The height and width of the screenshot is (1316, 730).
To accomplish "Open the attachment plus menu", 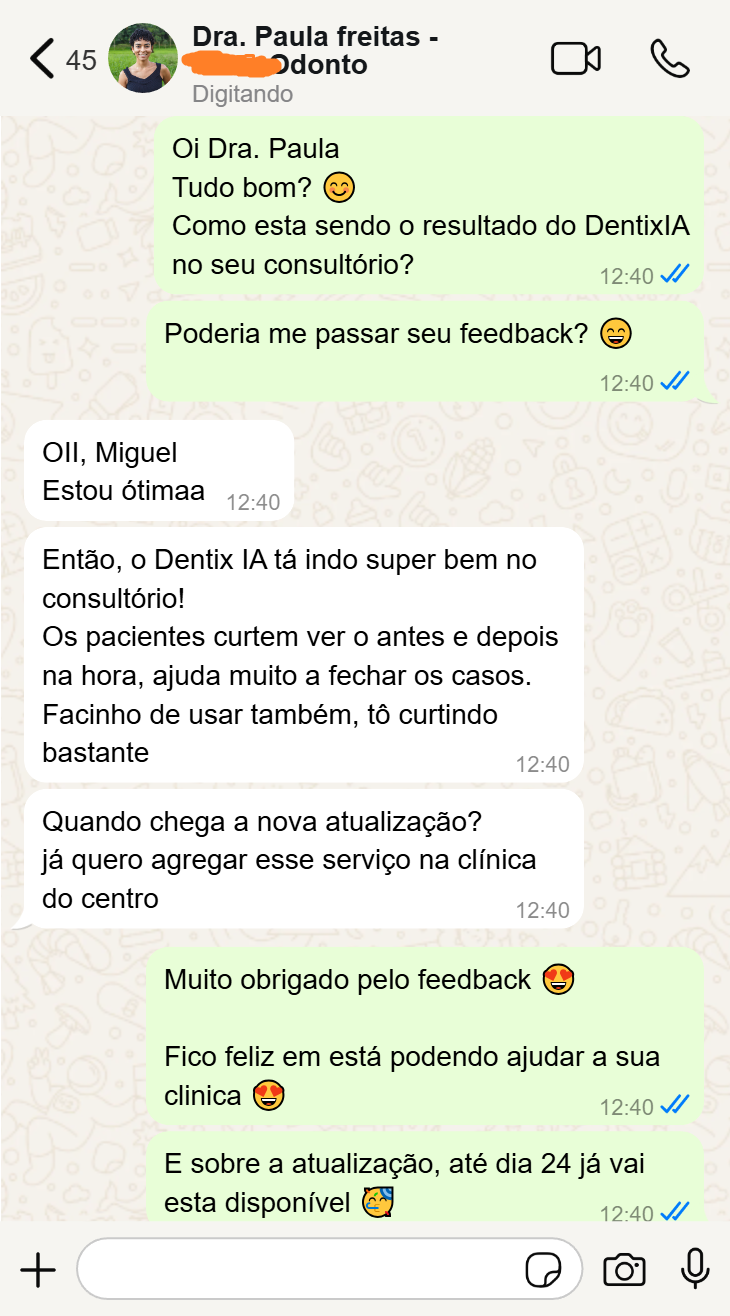I will click(x=38, y=1270).
